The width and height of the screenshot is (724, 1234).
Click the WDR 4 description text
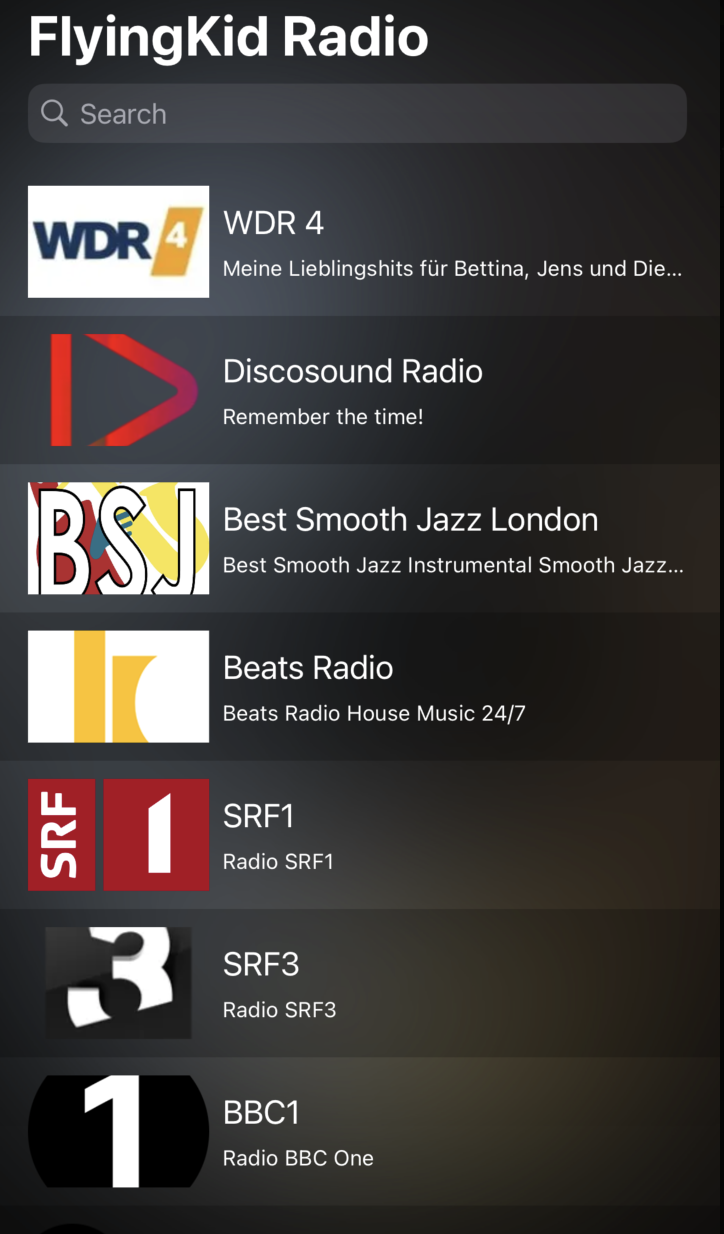coord(452,268)
